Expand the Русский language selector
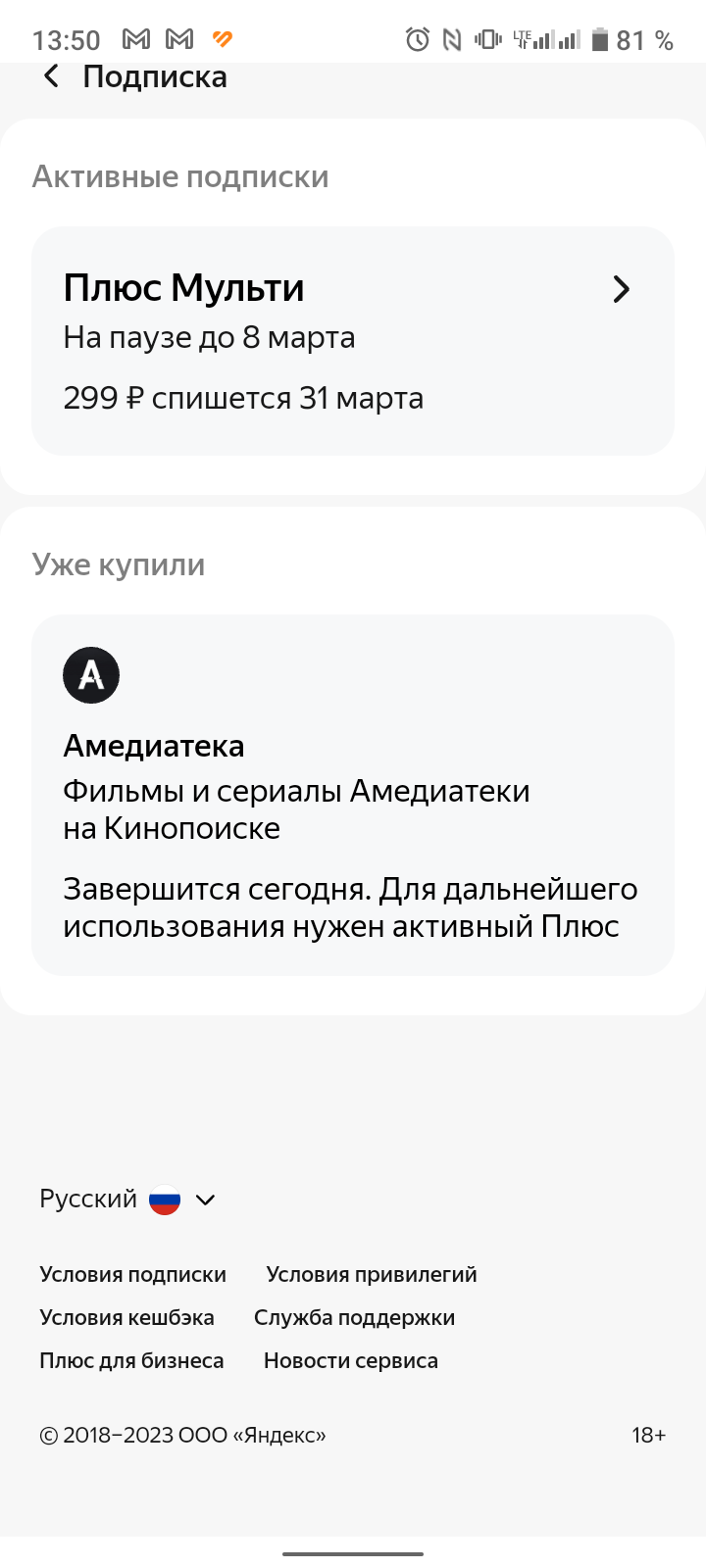 [205, 1199]
